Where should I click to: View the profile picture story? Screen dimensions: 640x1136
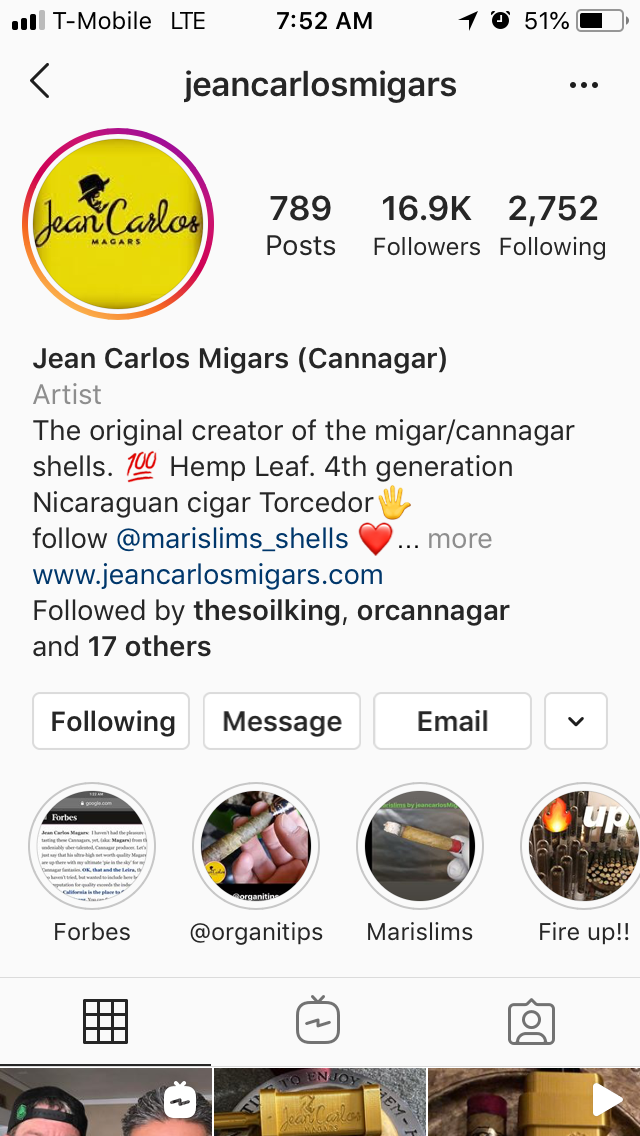tap(118, 223)
